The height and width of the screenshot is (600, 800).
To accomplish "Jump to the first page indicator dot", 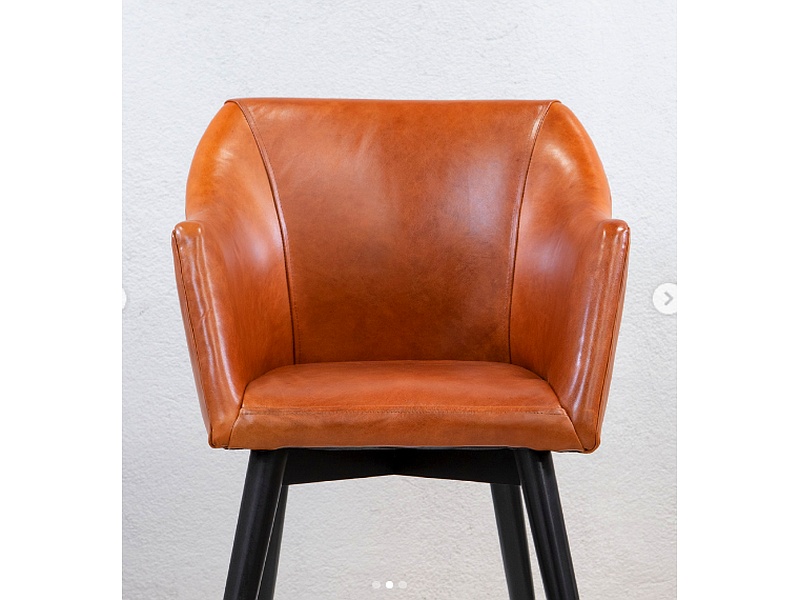I will [376, 584].
